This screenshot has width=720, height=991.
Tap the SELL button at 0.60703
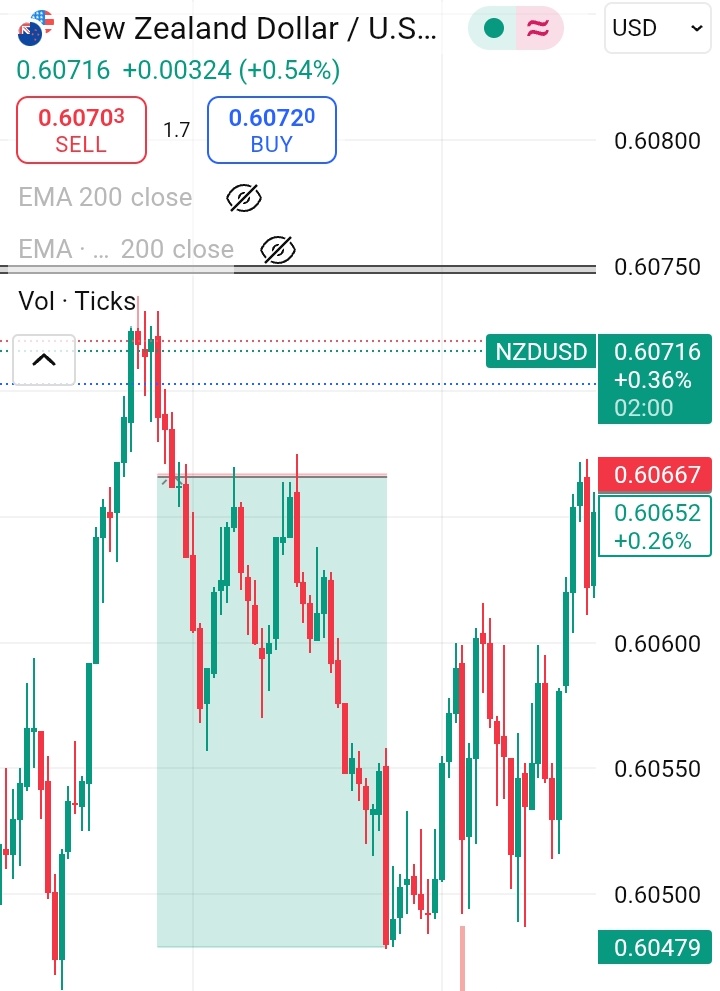tap(81, 130)
